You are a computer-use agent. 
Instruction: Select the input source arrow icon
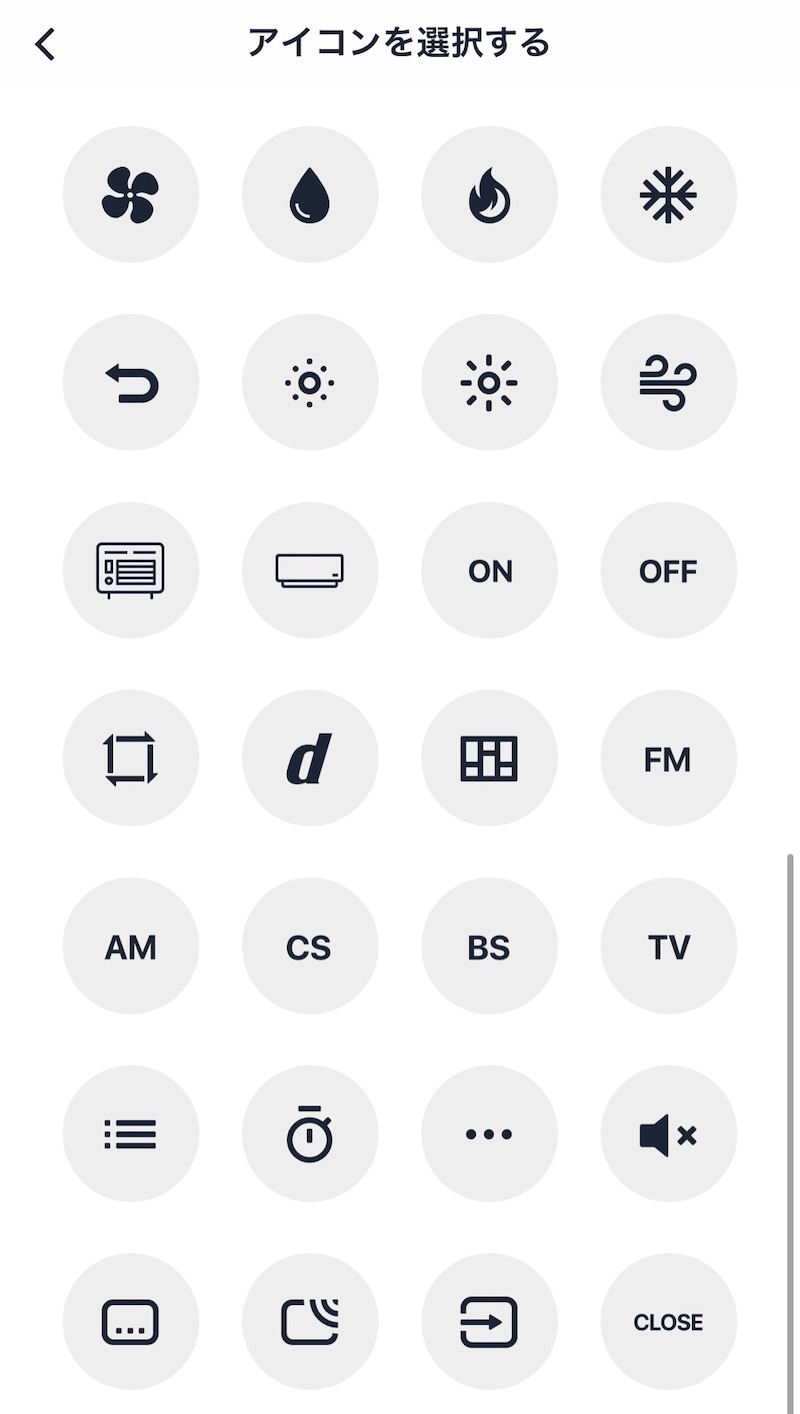(x=489, y=1322)
